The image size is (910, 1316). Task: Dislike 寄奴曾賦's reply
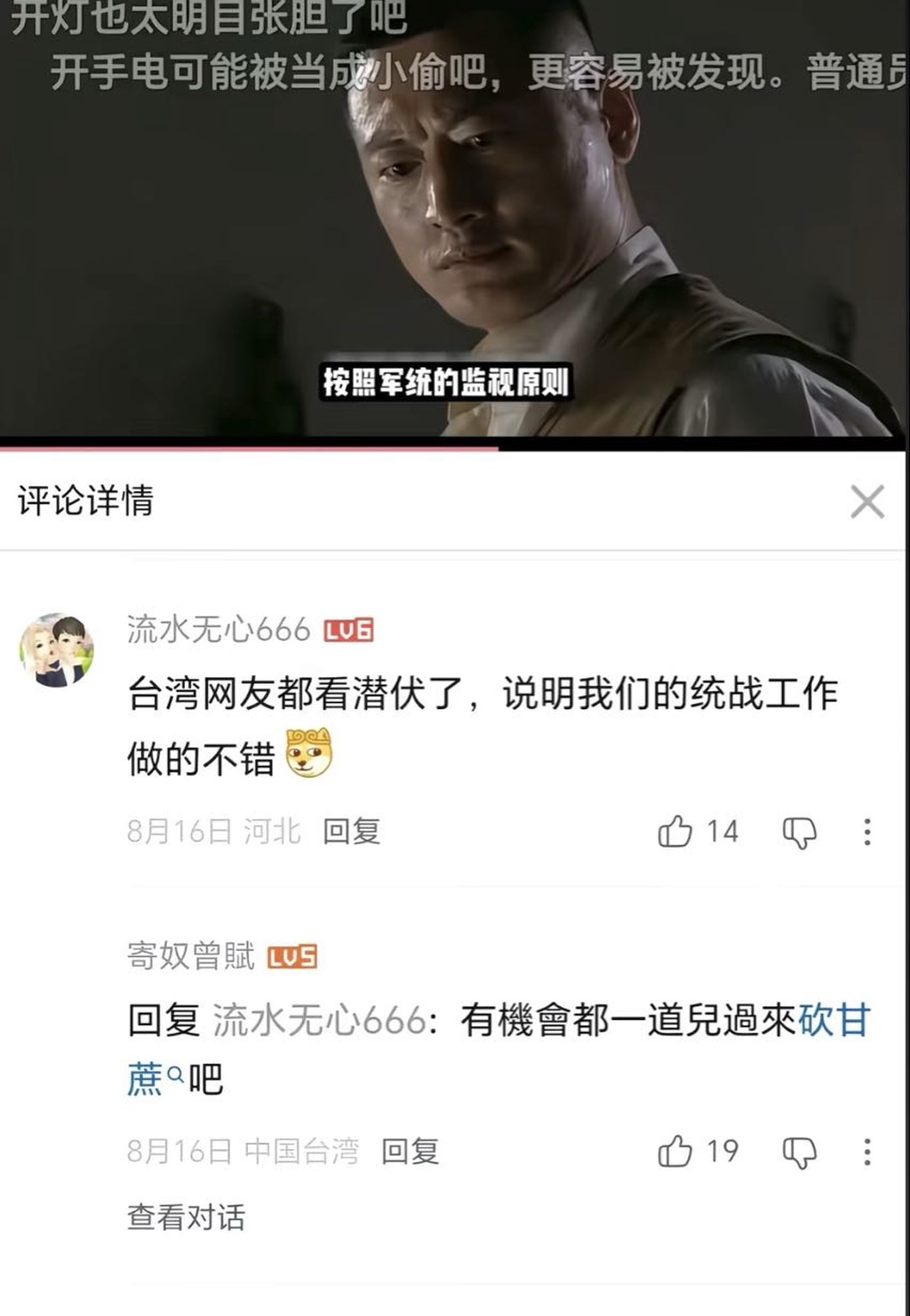click(x=799, y=1152)
